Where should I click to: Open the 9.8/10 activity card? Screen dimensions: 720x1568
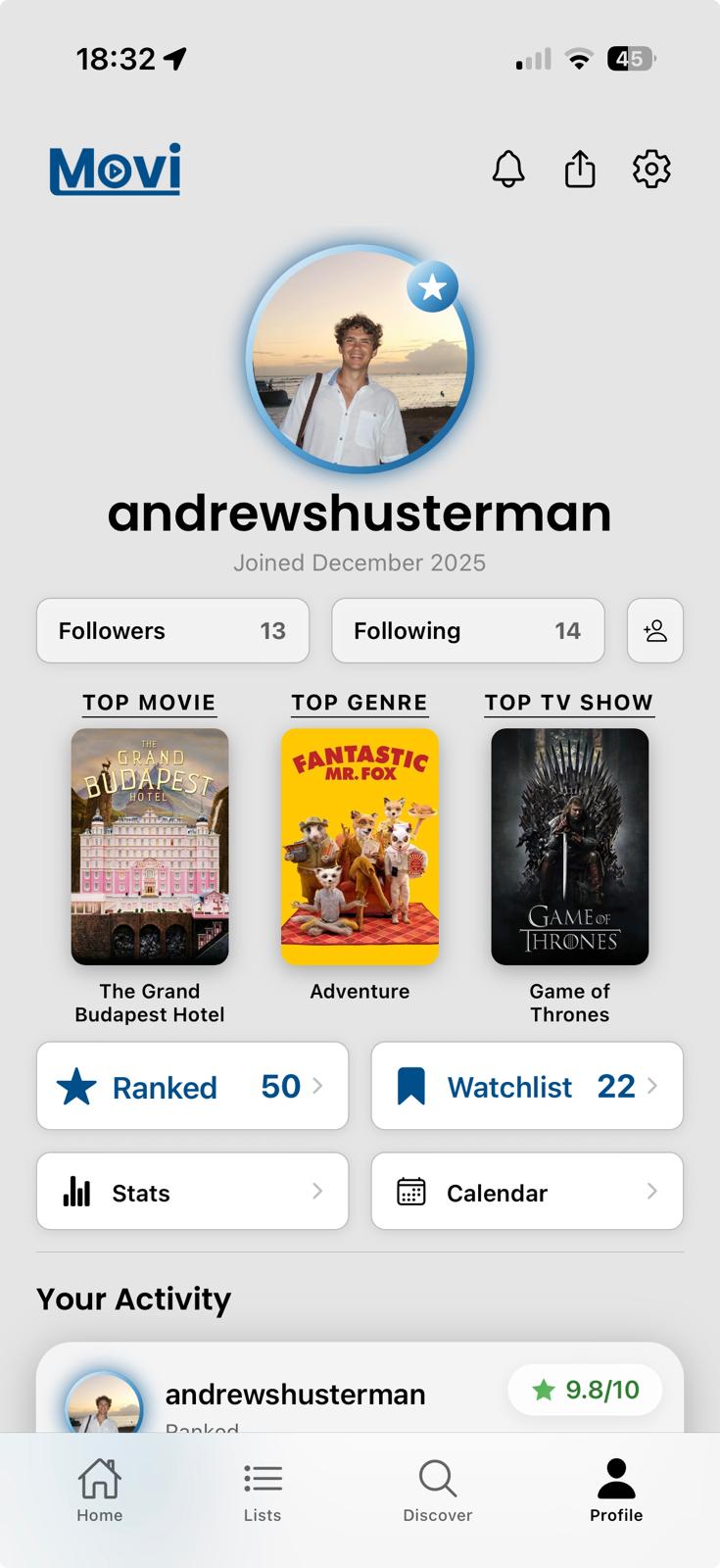click(360, 1390)
